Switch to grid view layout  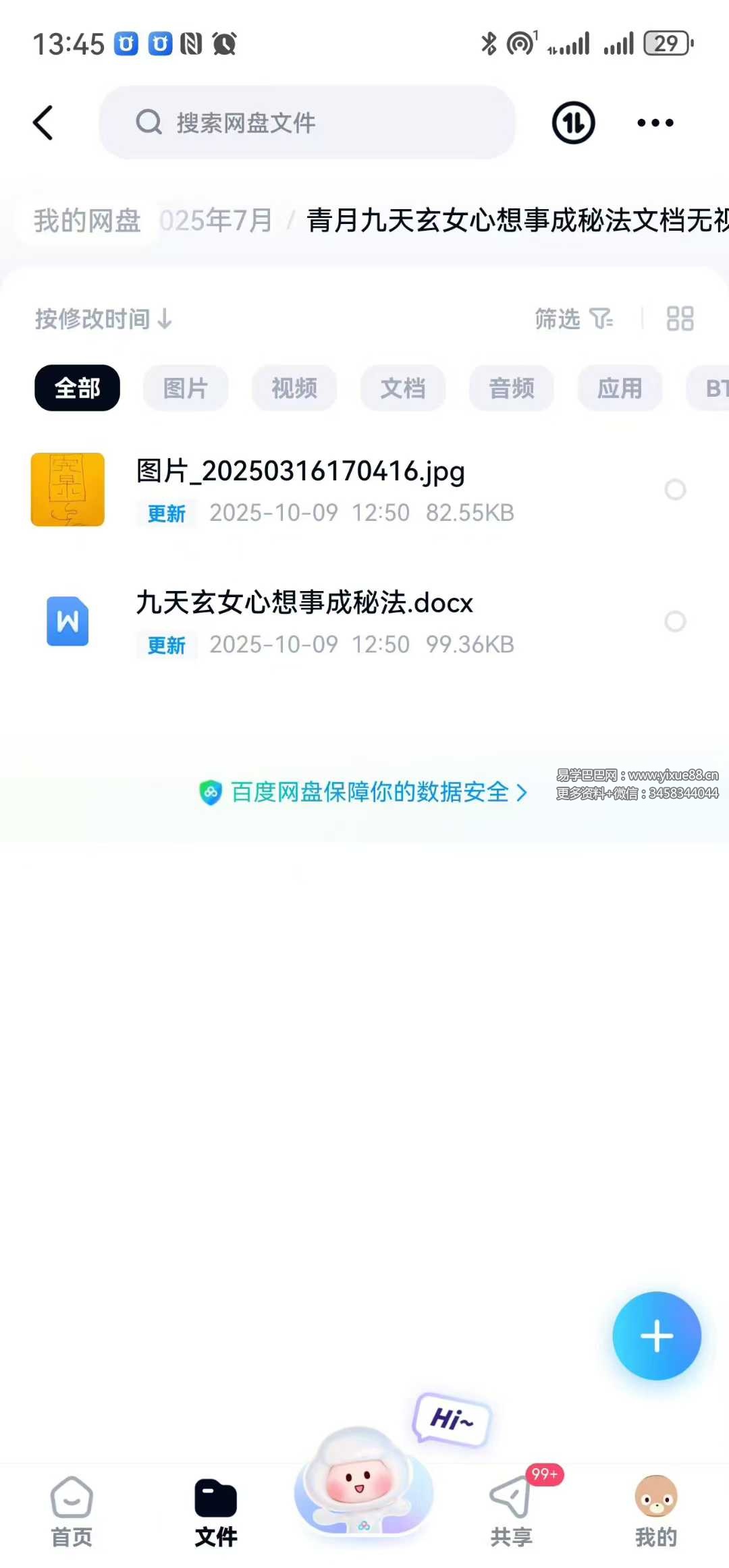(x=680, y=318)
